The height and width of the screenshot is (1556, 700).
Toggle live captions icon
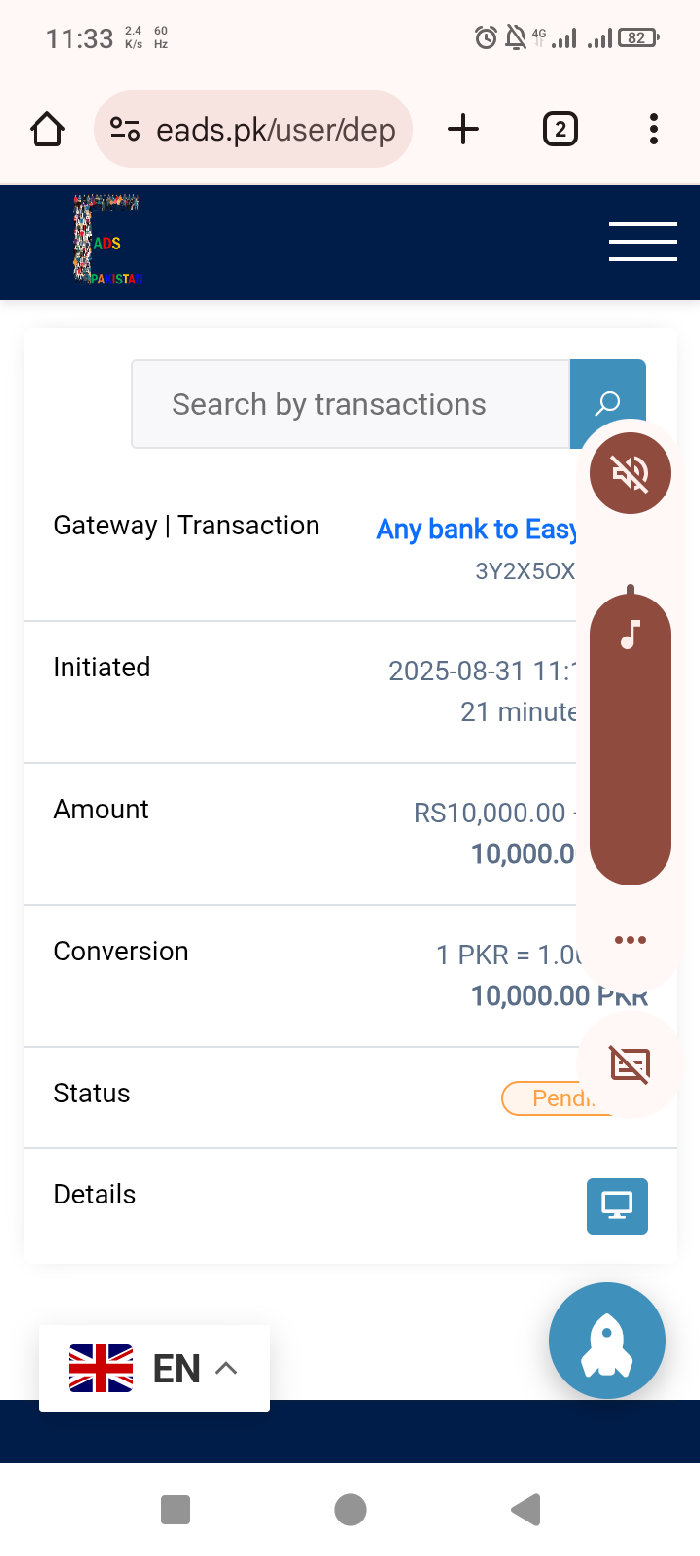coord(630,1065)
